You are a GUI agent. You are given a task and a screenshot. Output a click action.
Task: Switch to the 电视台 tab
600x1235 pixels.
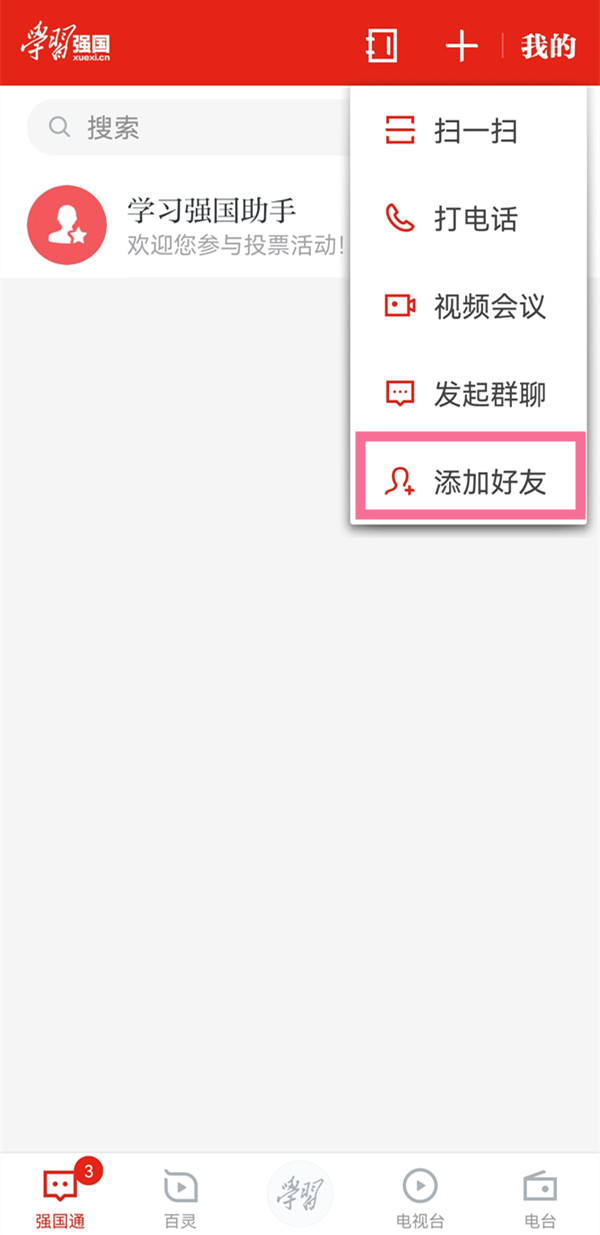coord(420,1195)
